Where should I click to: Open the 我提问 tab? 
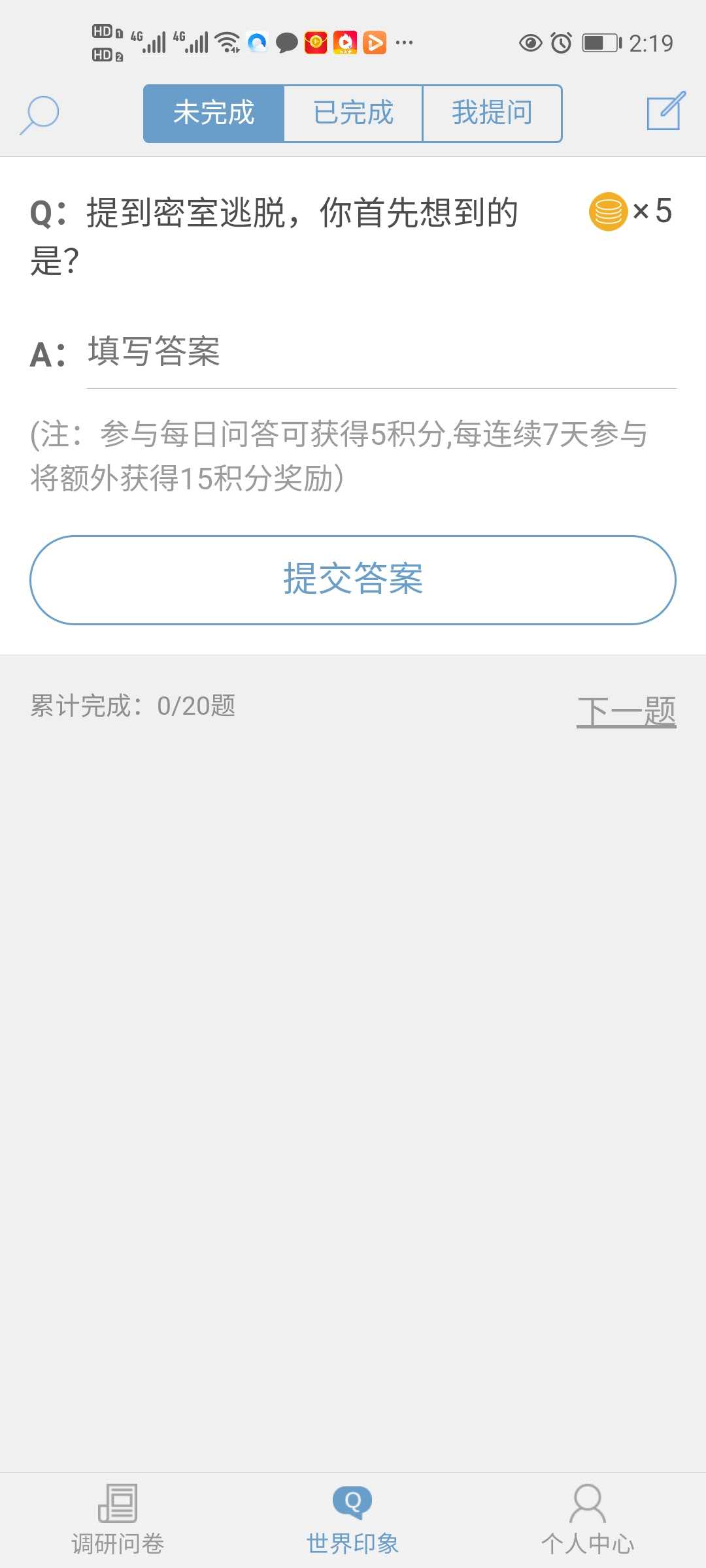492,113
